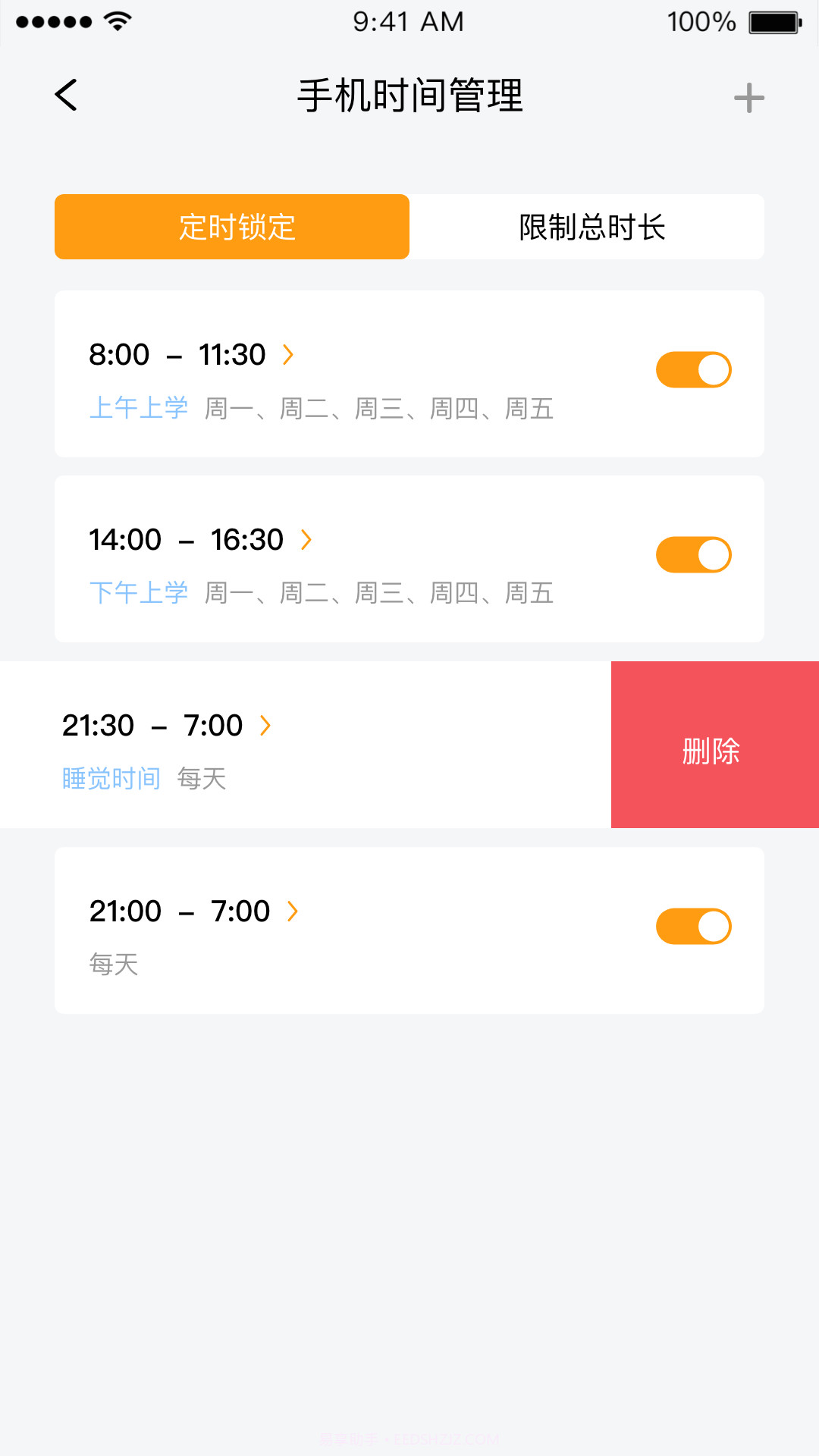Tap the 每天 text under 21:00-7:00
This screenshot has height=1456, width=819.
114,965
